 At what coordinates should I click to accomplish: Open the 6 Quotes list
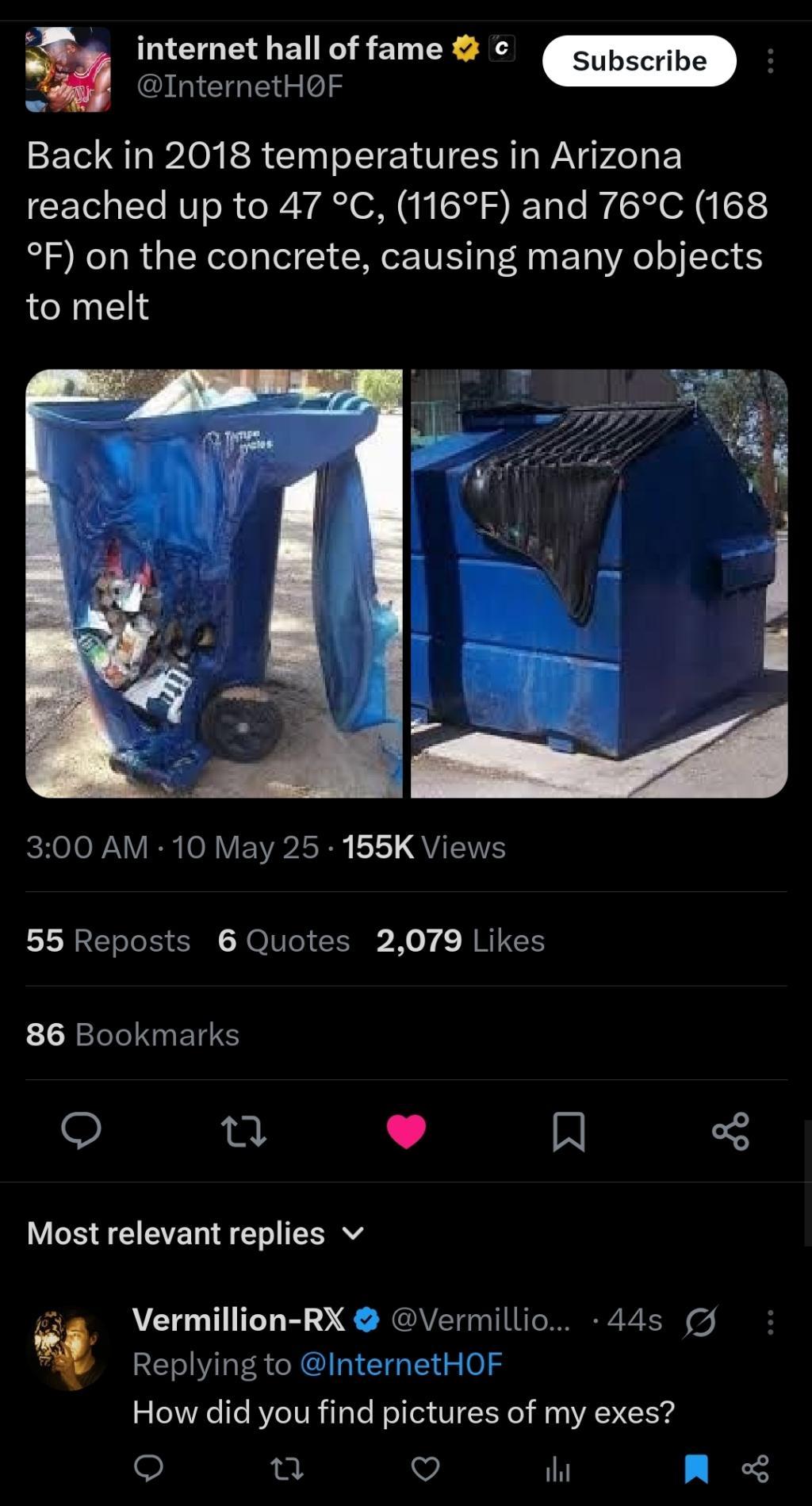(284, 941)
